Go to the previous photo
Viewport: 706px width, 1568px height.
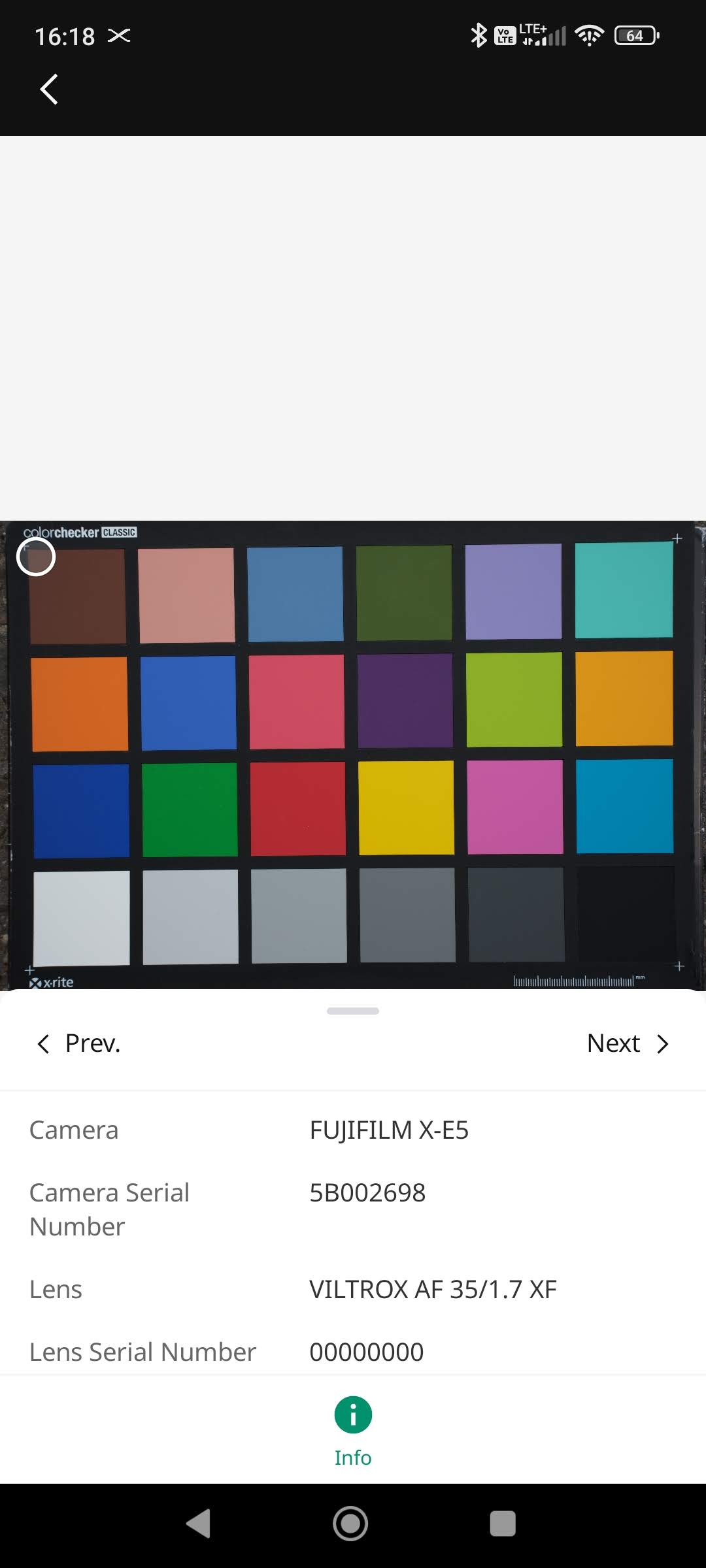78,1043
